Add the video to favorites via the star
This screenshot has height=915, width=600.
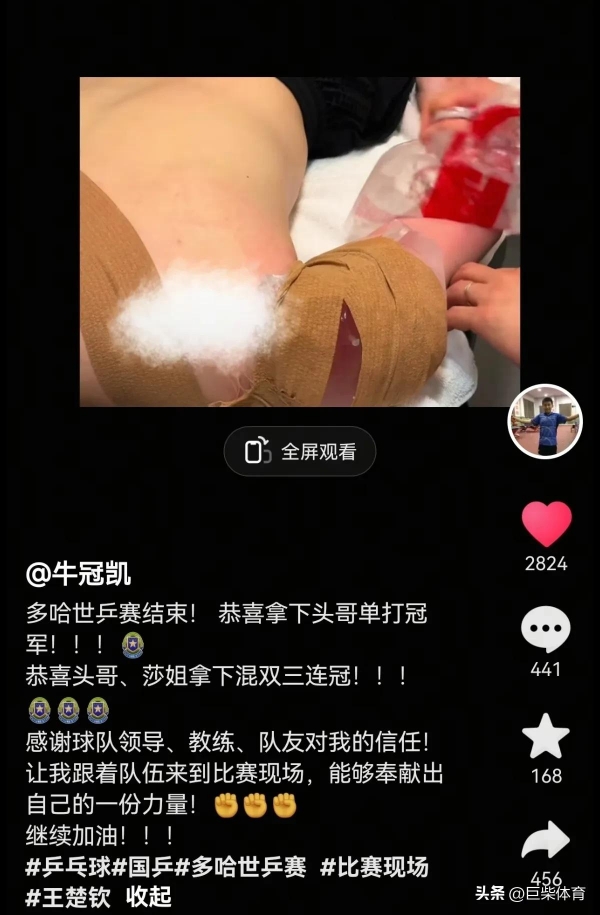tap(546, 737)
